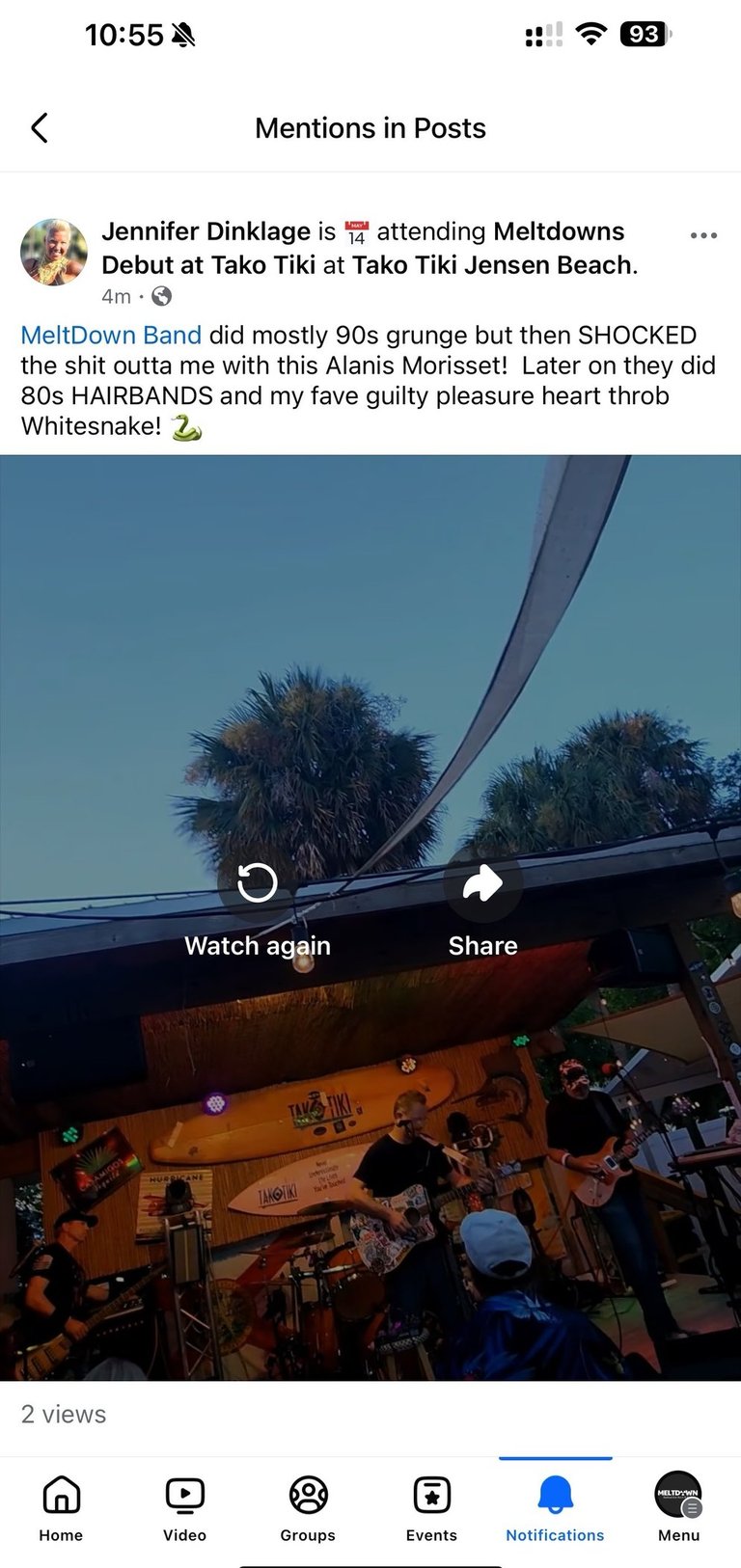
Task: Open the Video tab
Action: (x=184, y=1509)
